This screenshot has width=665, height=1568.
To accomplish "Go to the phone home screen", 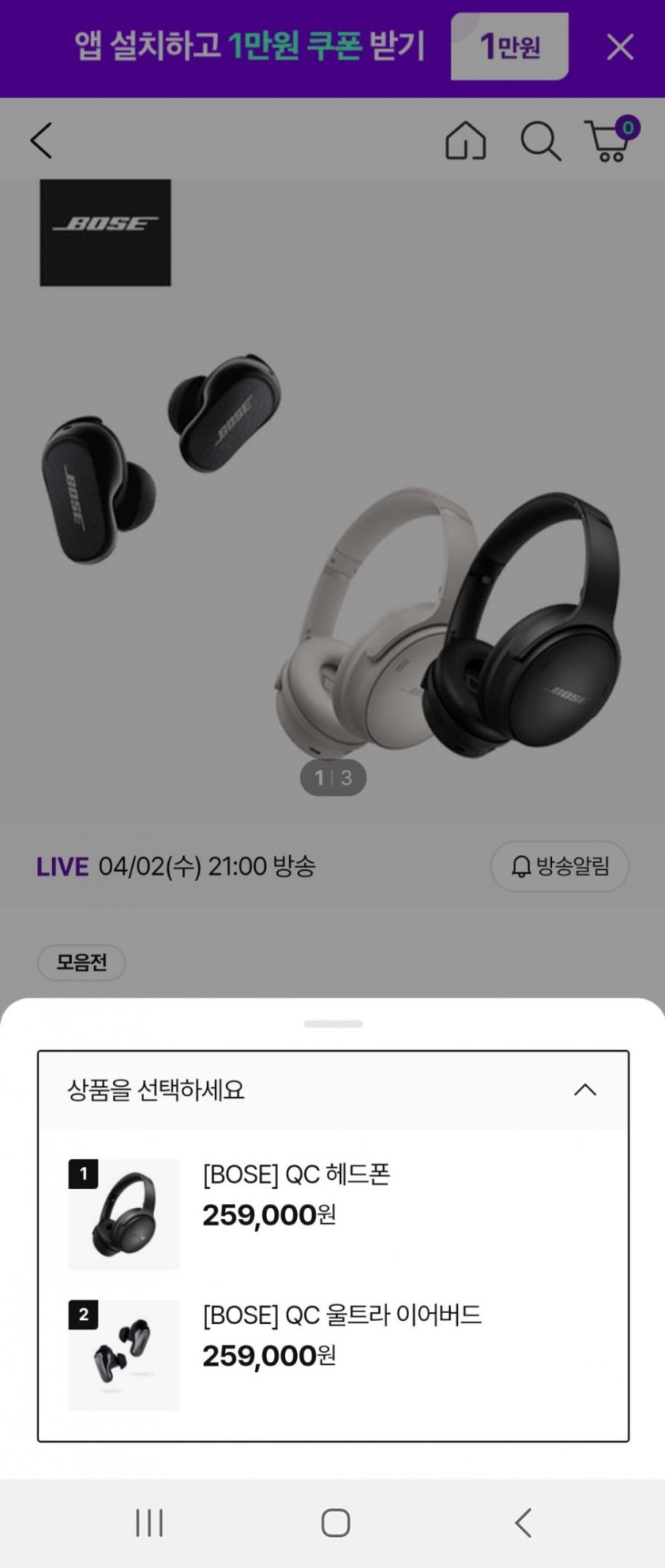I will 335,1523.
